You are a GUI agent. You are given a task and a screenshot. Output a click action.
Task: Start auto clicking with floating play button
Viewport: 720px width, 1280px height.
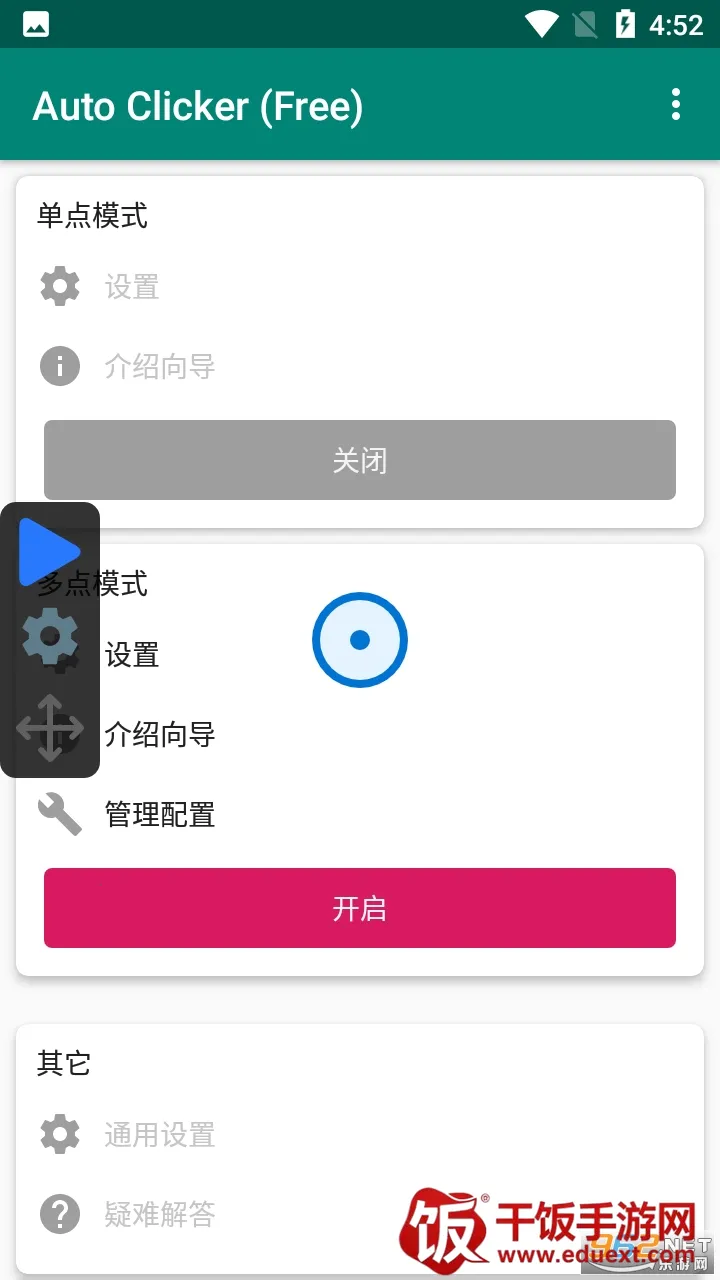[48, 551]
